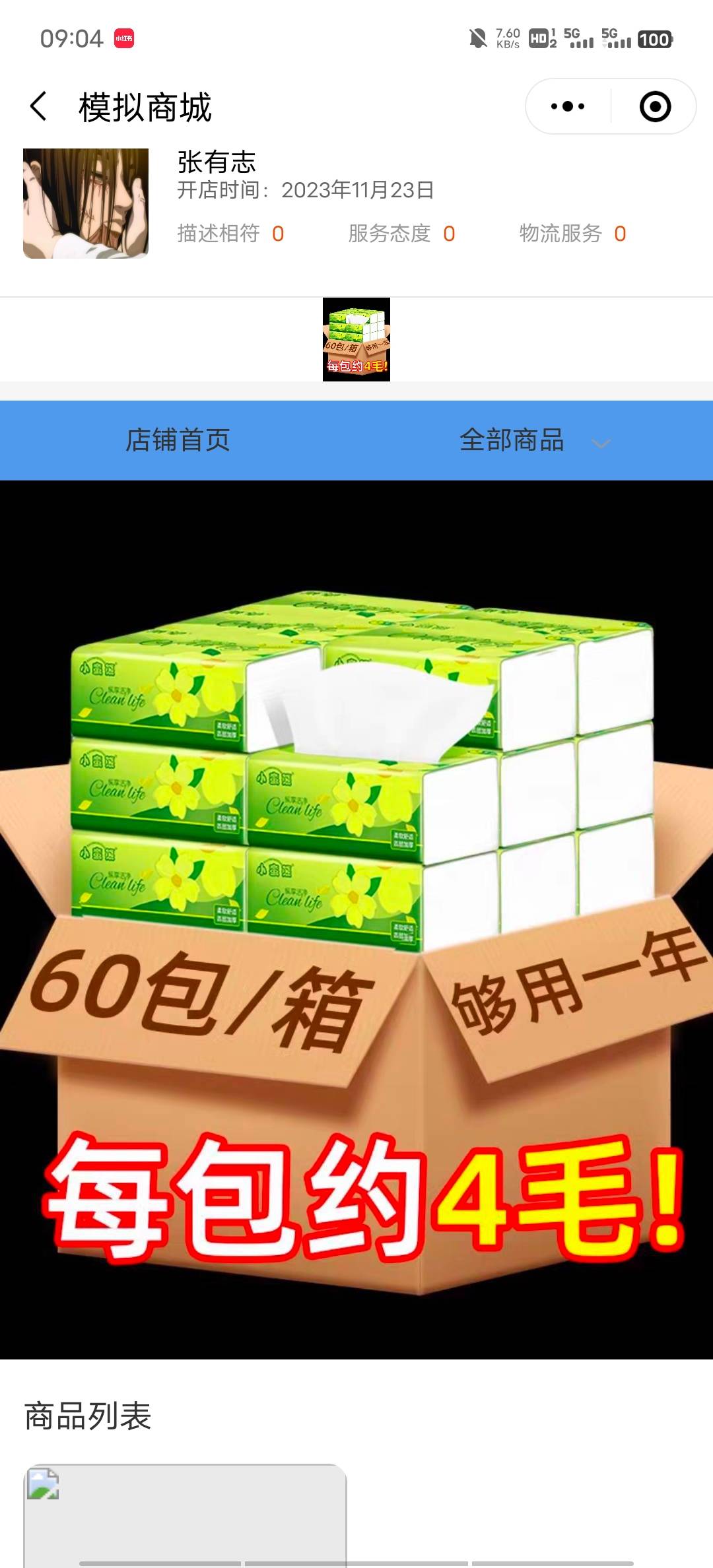Viewport: 713px width, 1568px height.
Task: Tap the small tissue product thumbnail
Action: coord(356,339)
